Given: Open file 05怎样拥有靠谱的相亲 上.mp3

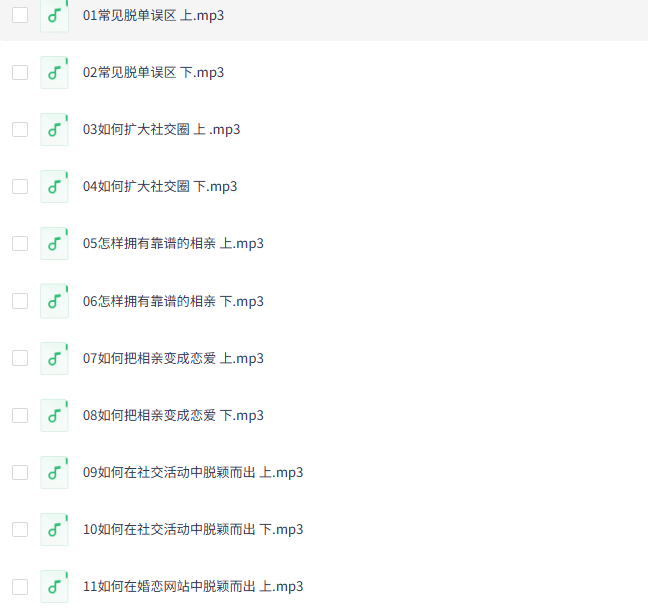Looking at the screenshot, I should 173,243.
